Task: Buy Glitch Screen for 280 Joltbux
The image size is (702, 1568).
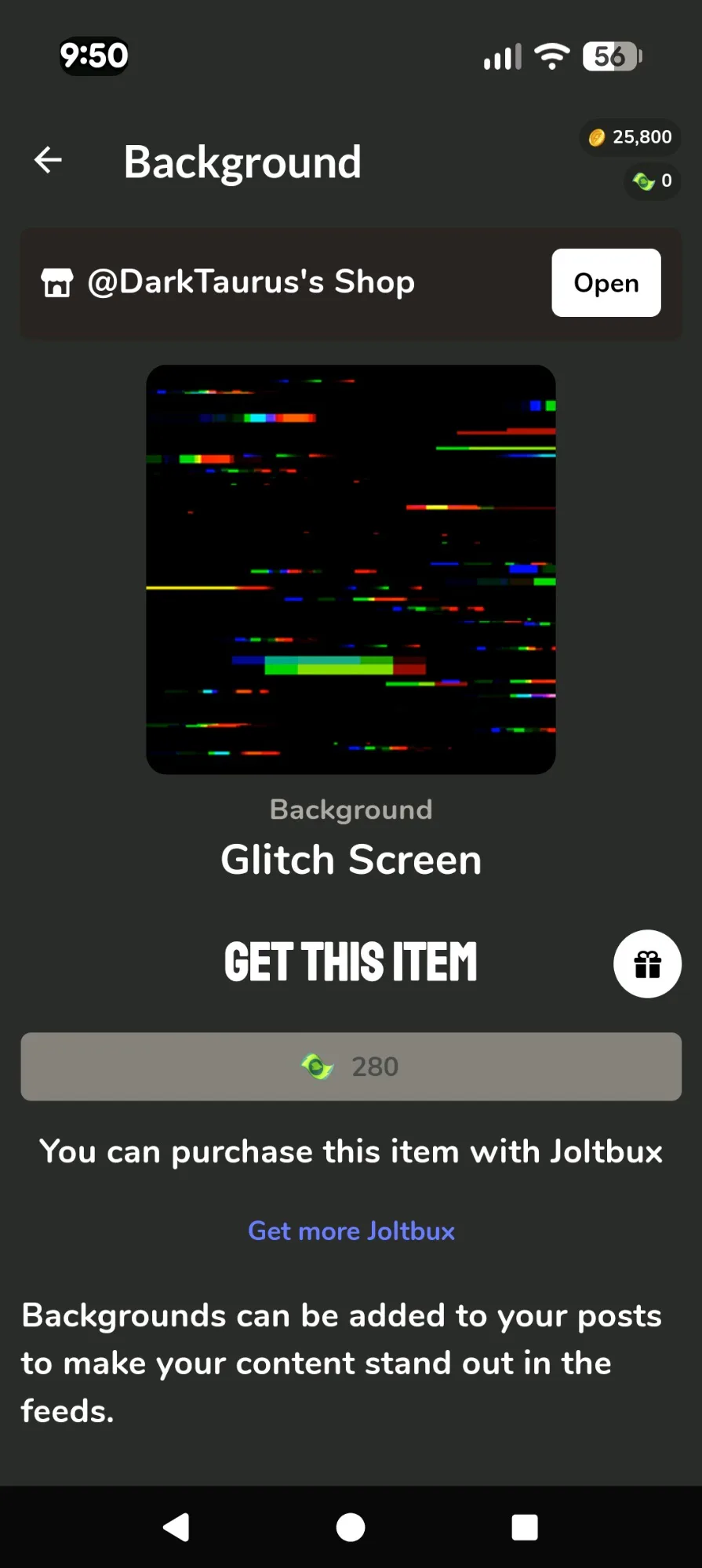Action: click(351, 1066)
